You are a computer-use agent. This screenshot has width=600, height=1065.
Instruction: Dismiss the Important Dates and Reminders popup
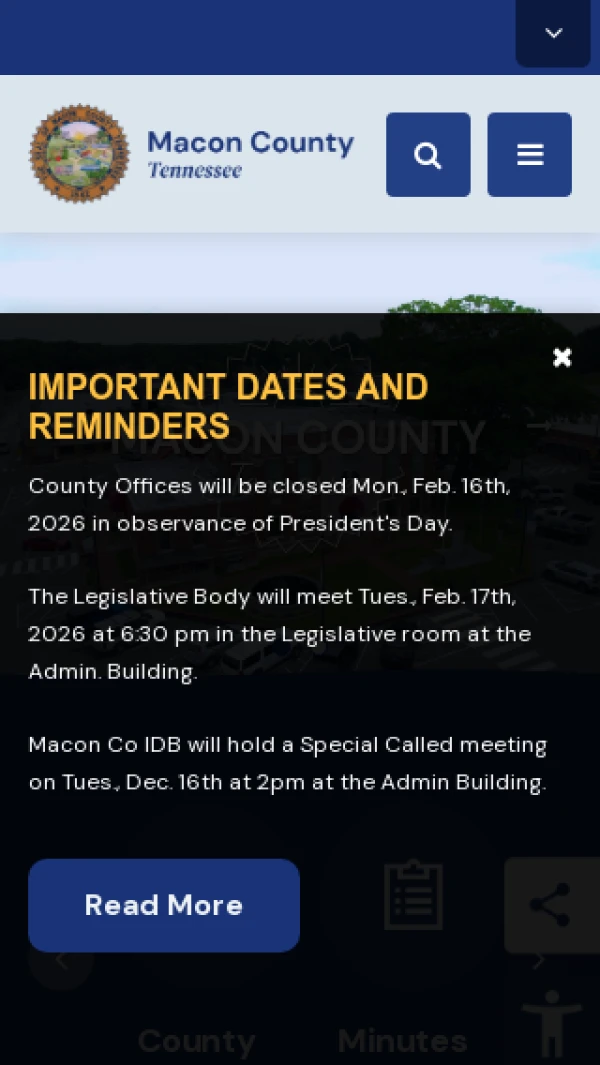tap(562, 357)
